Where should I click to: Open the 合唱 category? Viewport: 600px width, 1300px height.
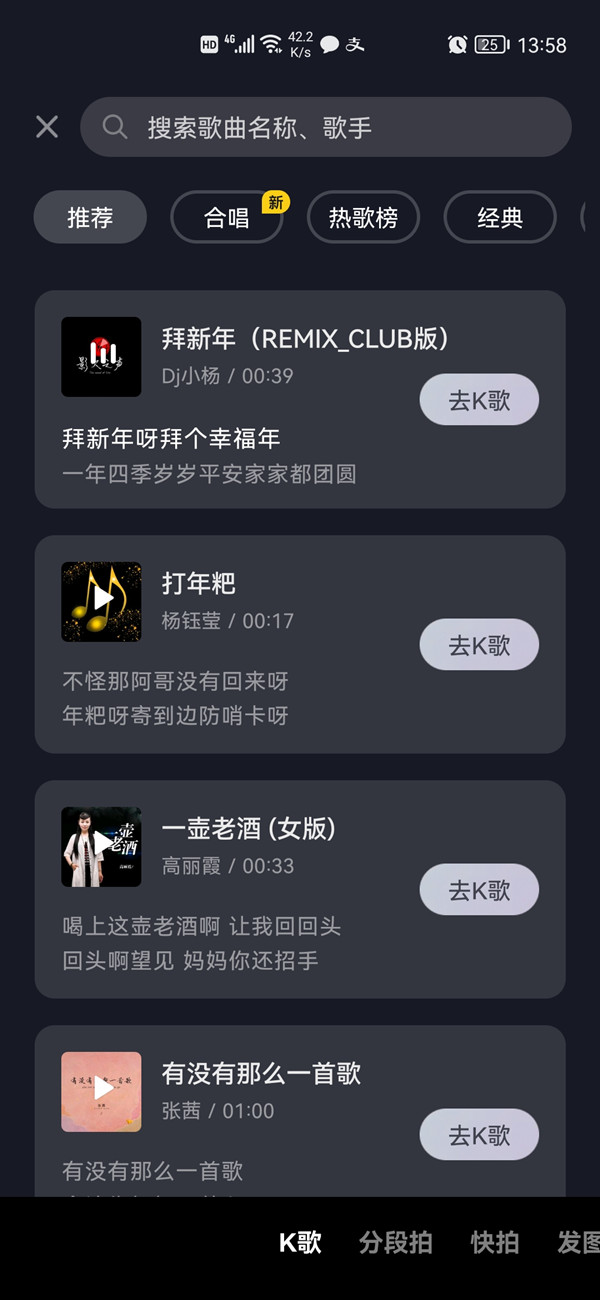(x=227, y=217)
